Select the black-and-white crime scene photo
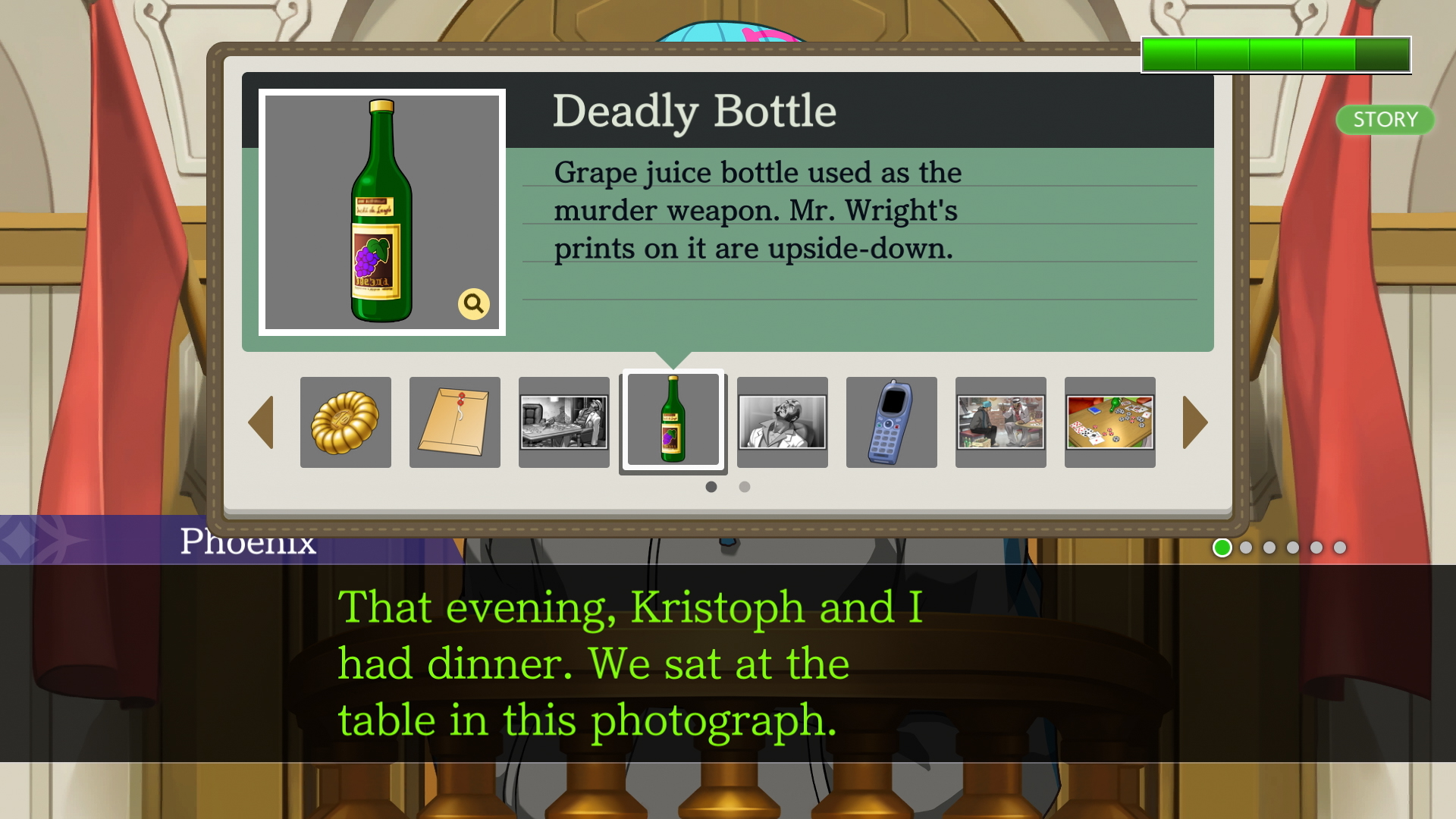The image size is (1456, 819). click(x=564, y=422)
